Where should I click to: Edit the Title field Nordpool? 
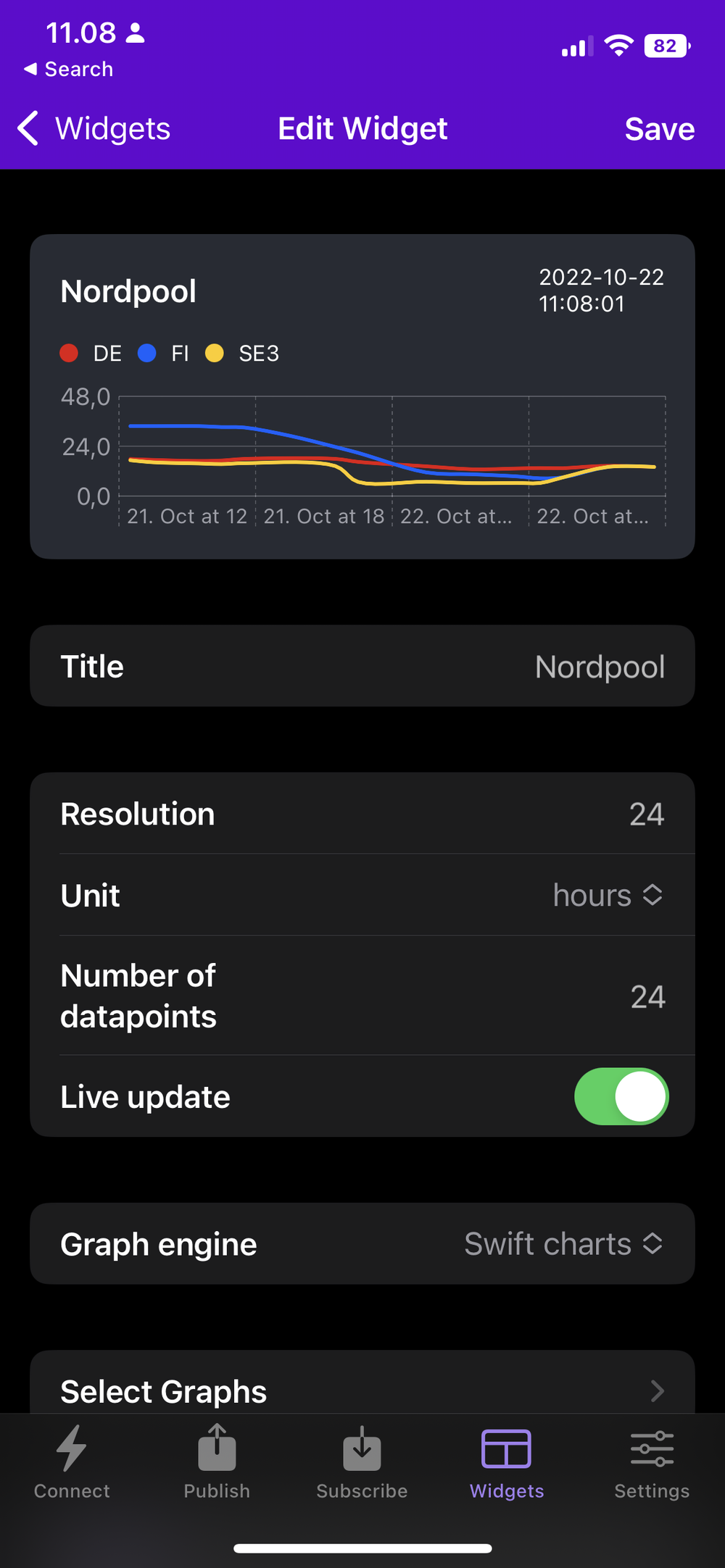click(599, 667)
